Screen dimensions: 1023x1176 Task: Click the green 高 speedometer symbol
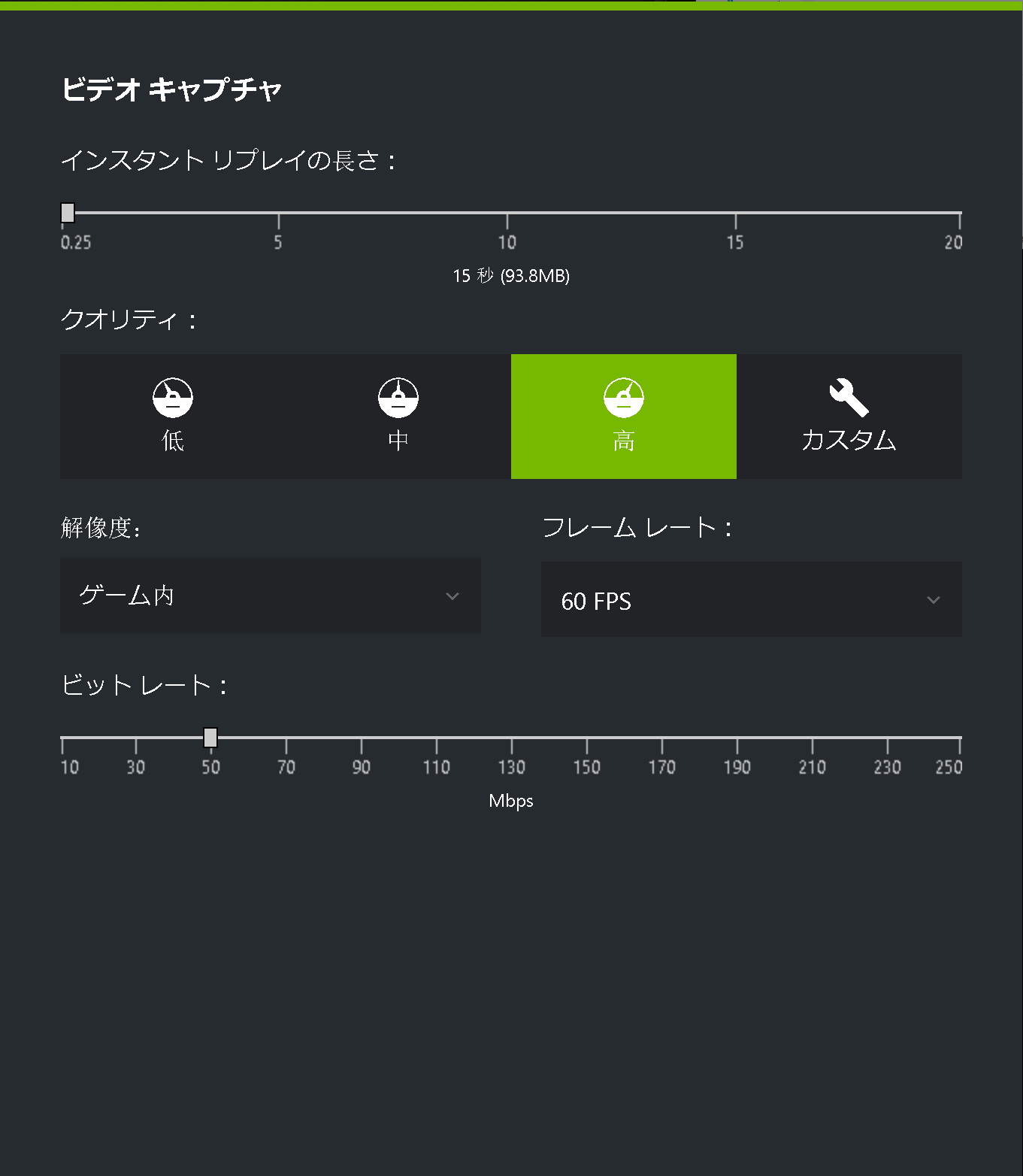(623, 397)
